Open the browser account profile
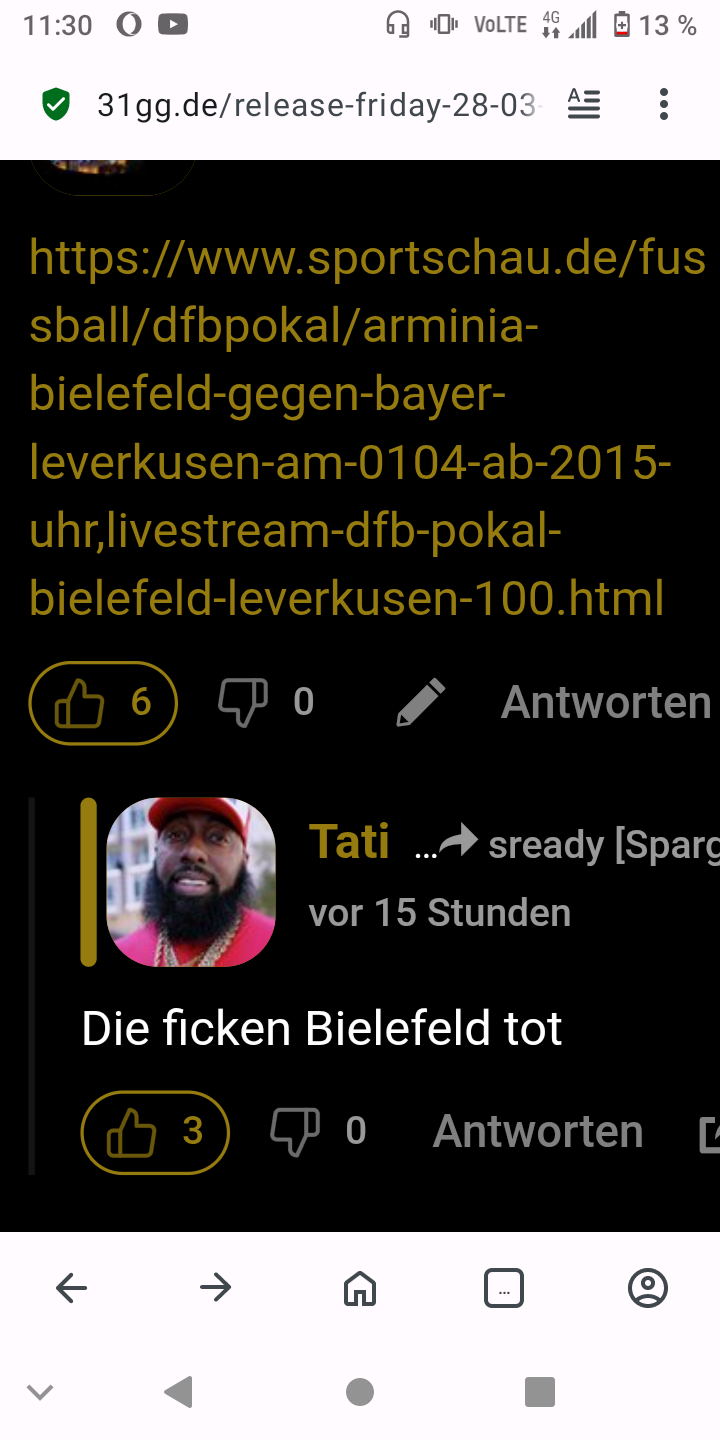 [648, 1288]
